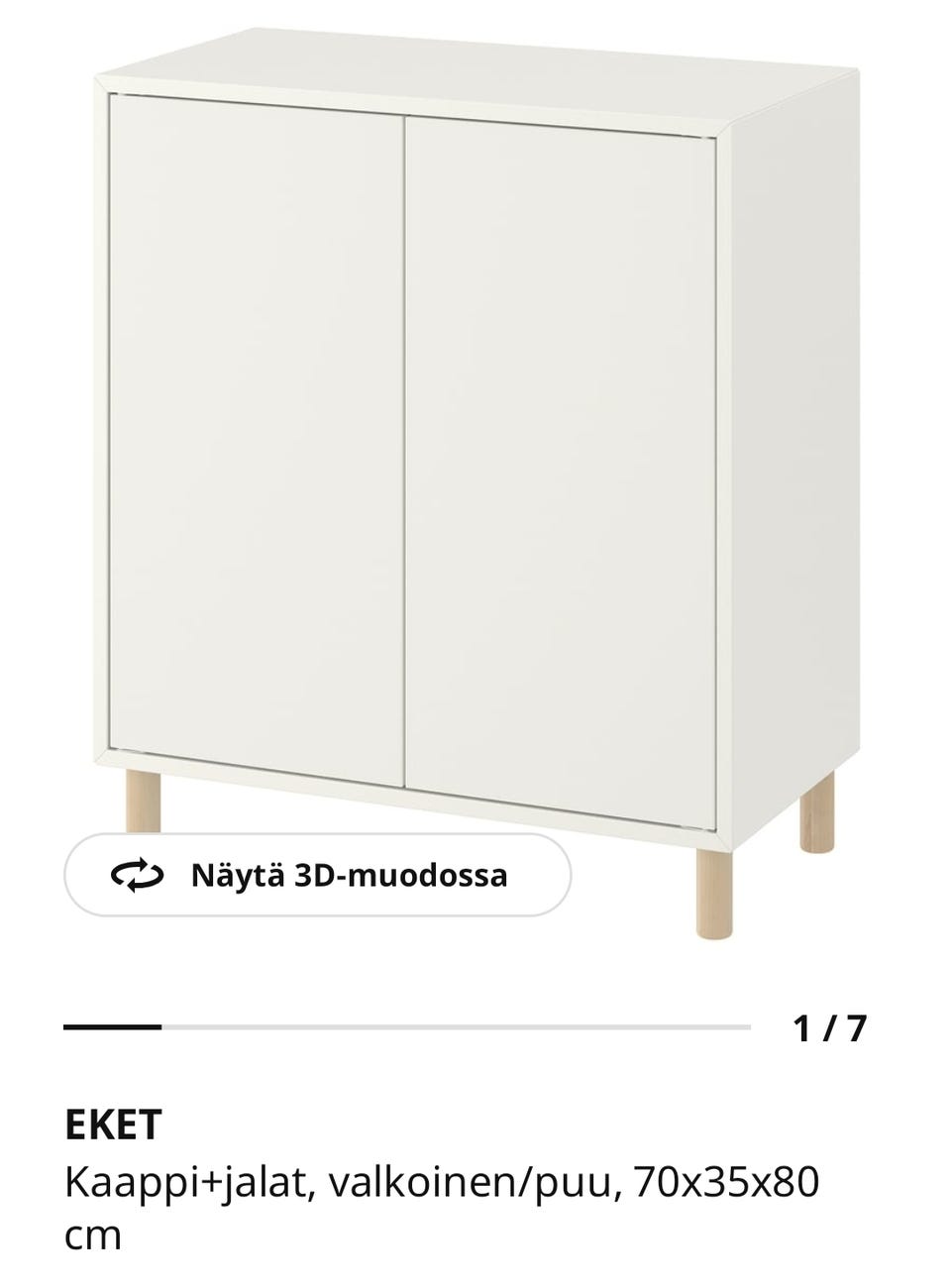Viewport: 951px width, 1288px height.
Task: Open the EKET cabinet product image
Action: 475,436
